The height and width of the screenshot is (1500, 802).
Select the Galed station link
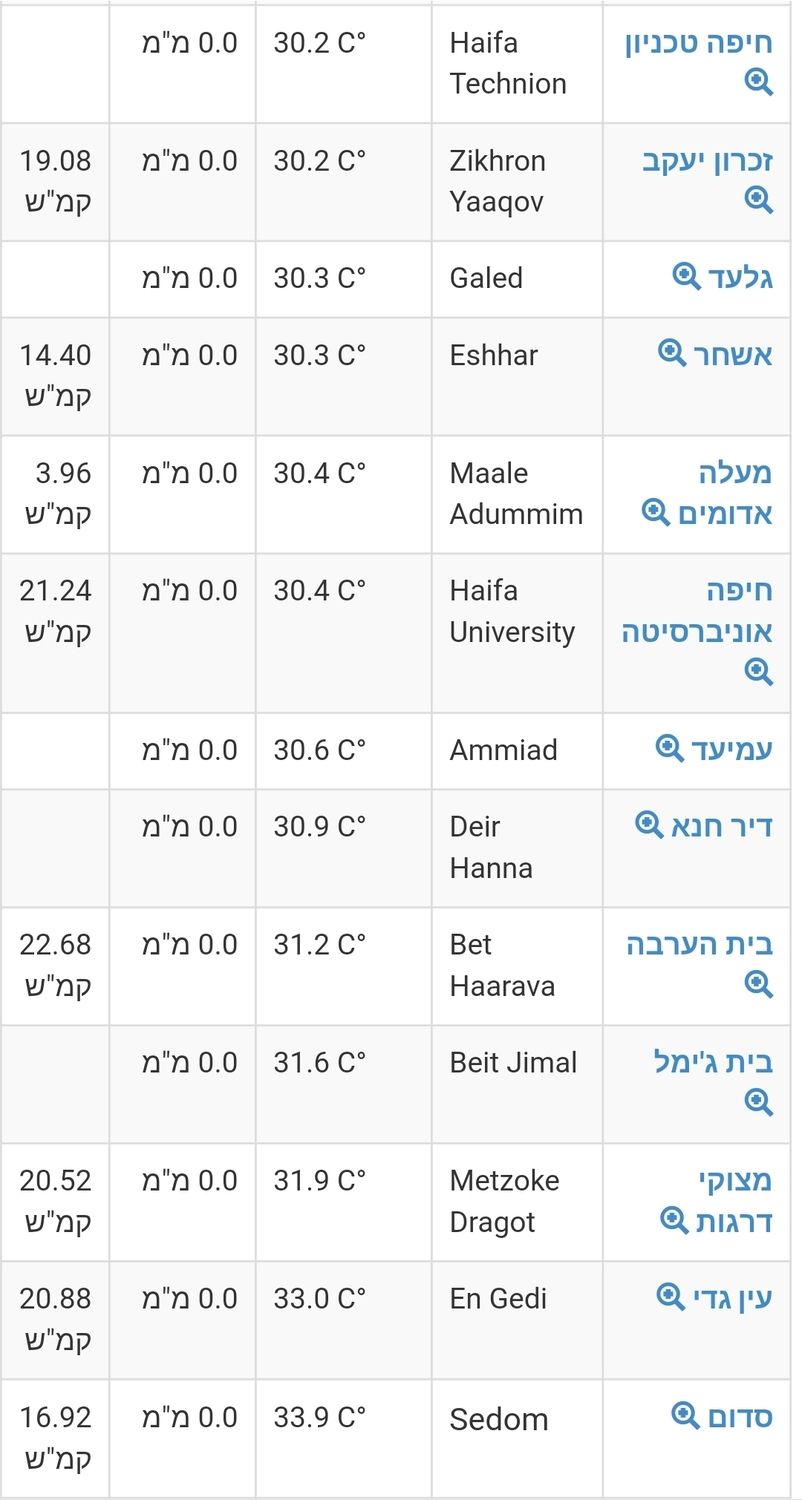tap(738, 278)
